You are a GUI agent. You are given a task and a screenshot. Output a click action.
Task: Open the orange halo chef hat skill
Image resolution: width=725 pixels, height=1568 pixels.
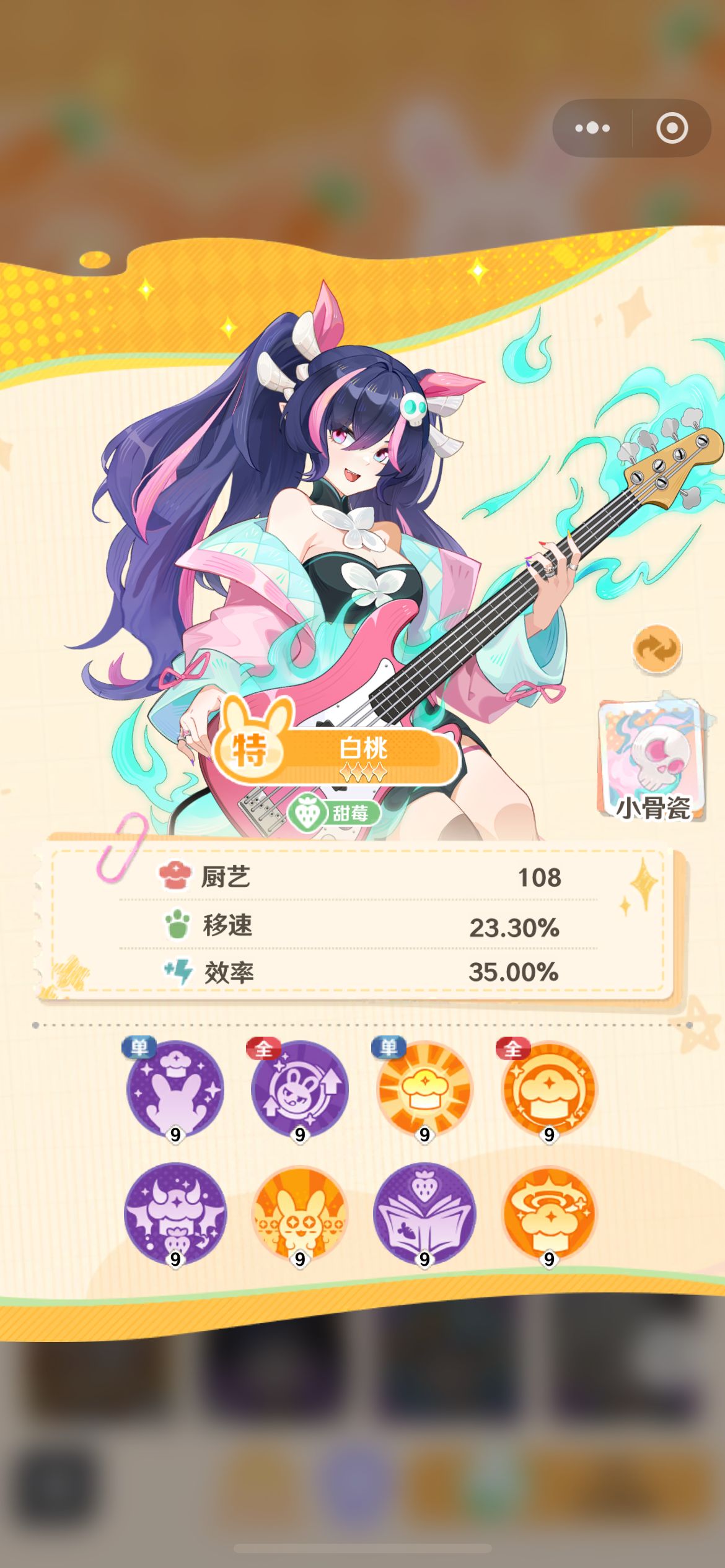(549, 1214)
